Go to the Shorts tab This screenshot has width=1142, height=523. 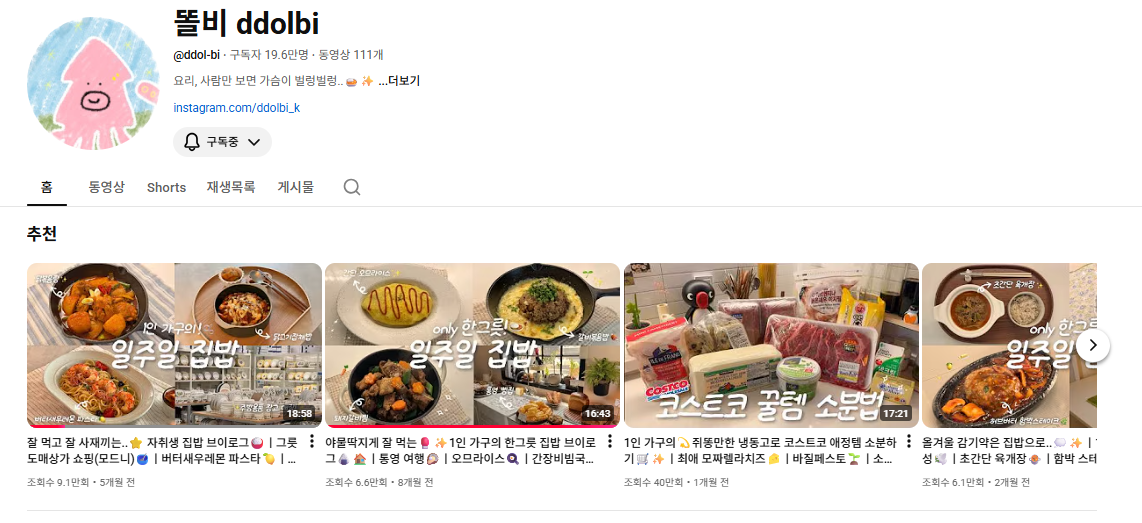click(166, 187)
